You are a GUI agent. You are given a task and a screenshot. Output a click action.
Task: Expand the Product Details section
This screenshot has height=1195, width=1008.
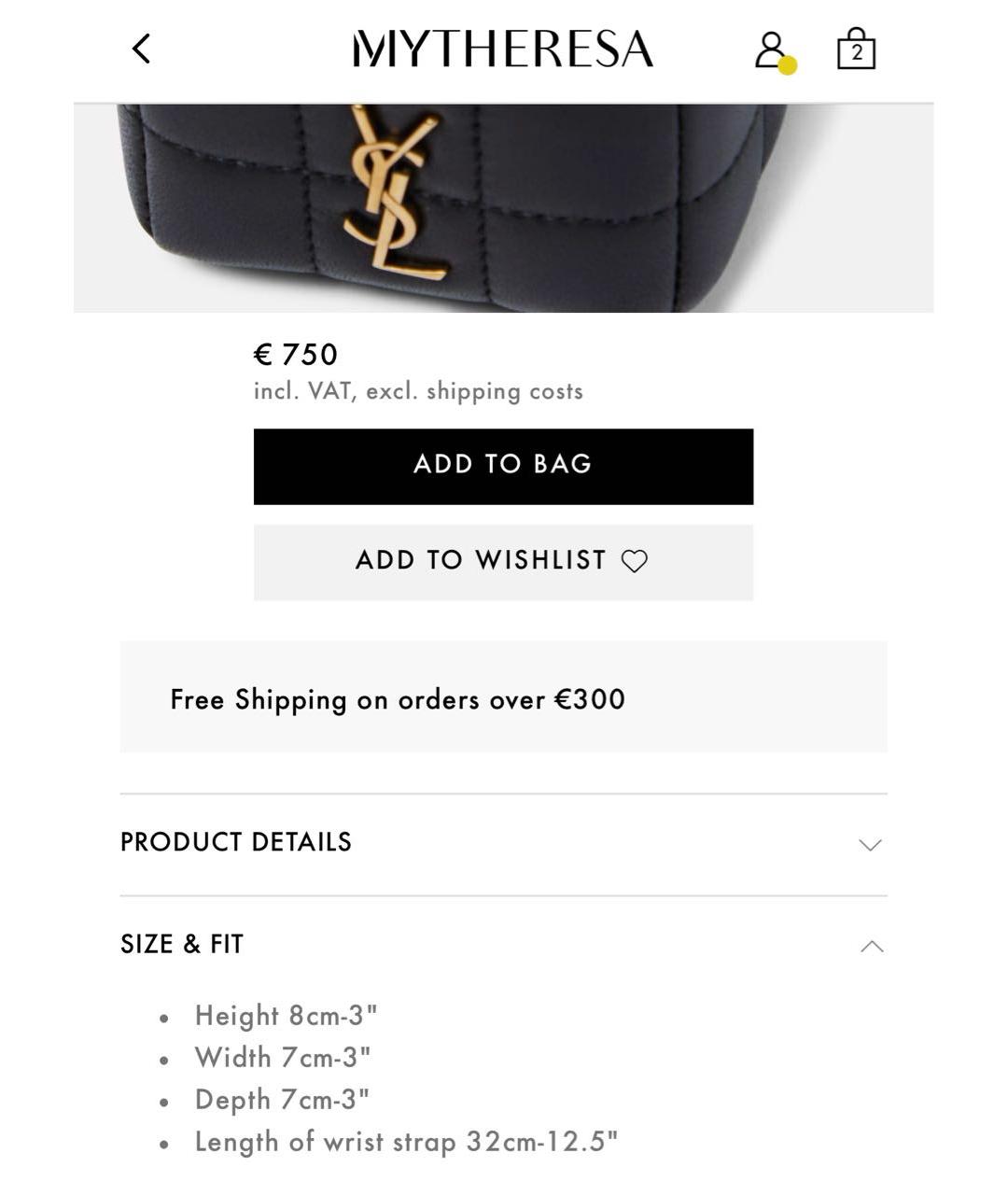pyautogui.click(x=503, y=844)
